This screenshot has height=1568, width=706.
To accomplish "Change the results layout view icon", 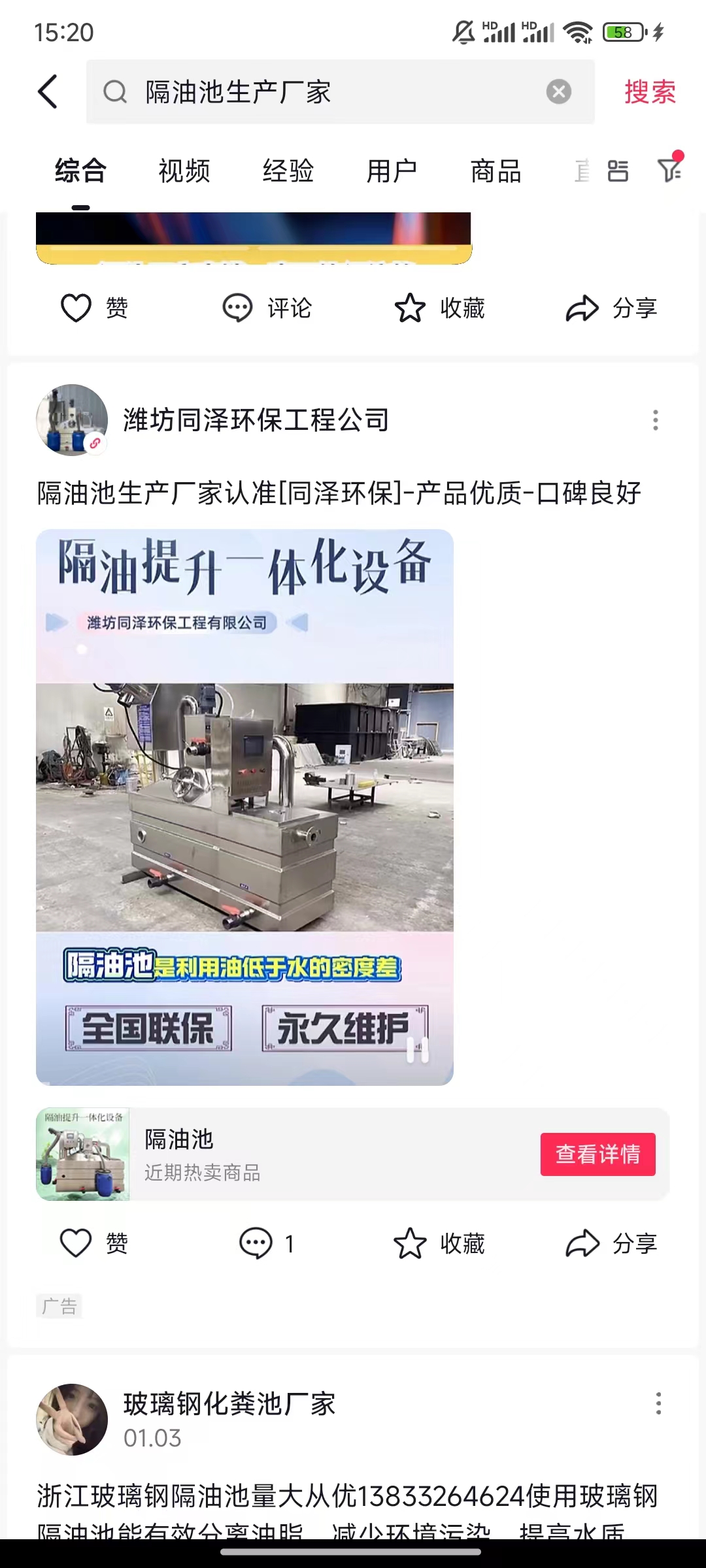I will coord(618,171).
